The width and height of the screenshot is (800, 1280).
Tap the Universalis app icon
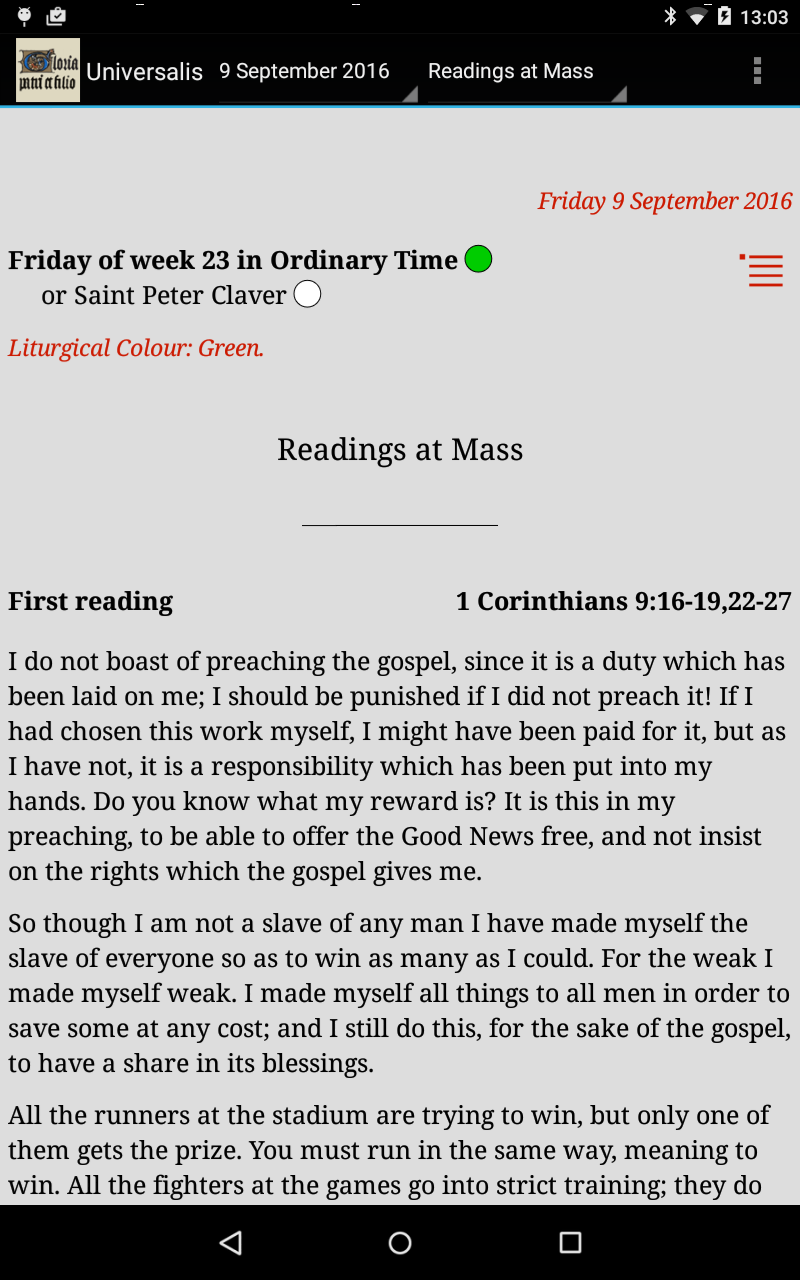48,70
